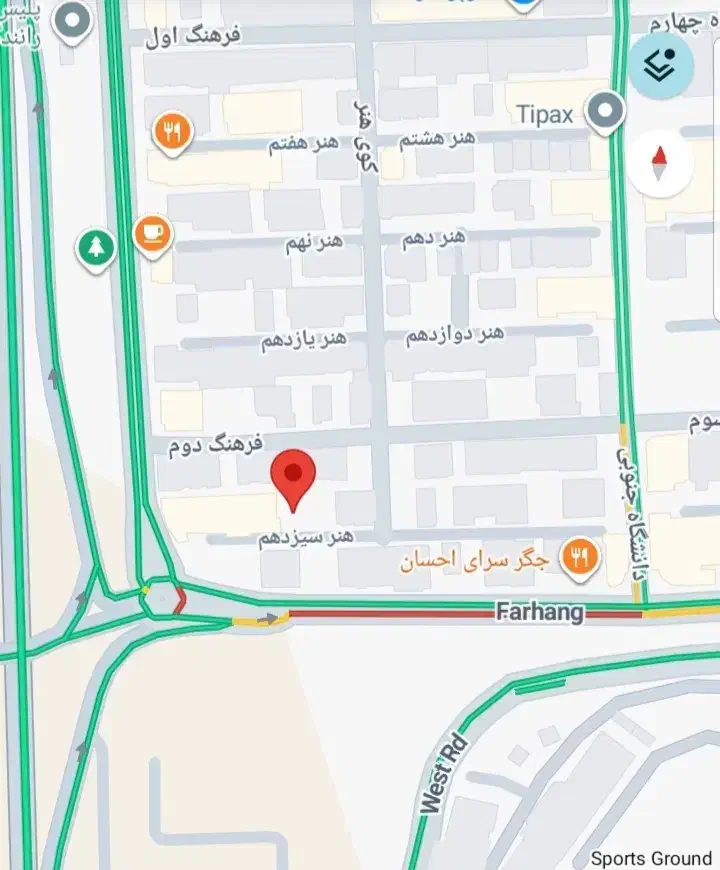Open the restaurant marker near هنر هفتم
The width and height of the screenshot is (720, 870).
[x=173, y=131]
